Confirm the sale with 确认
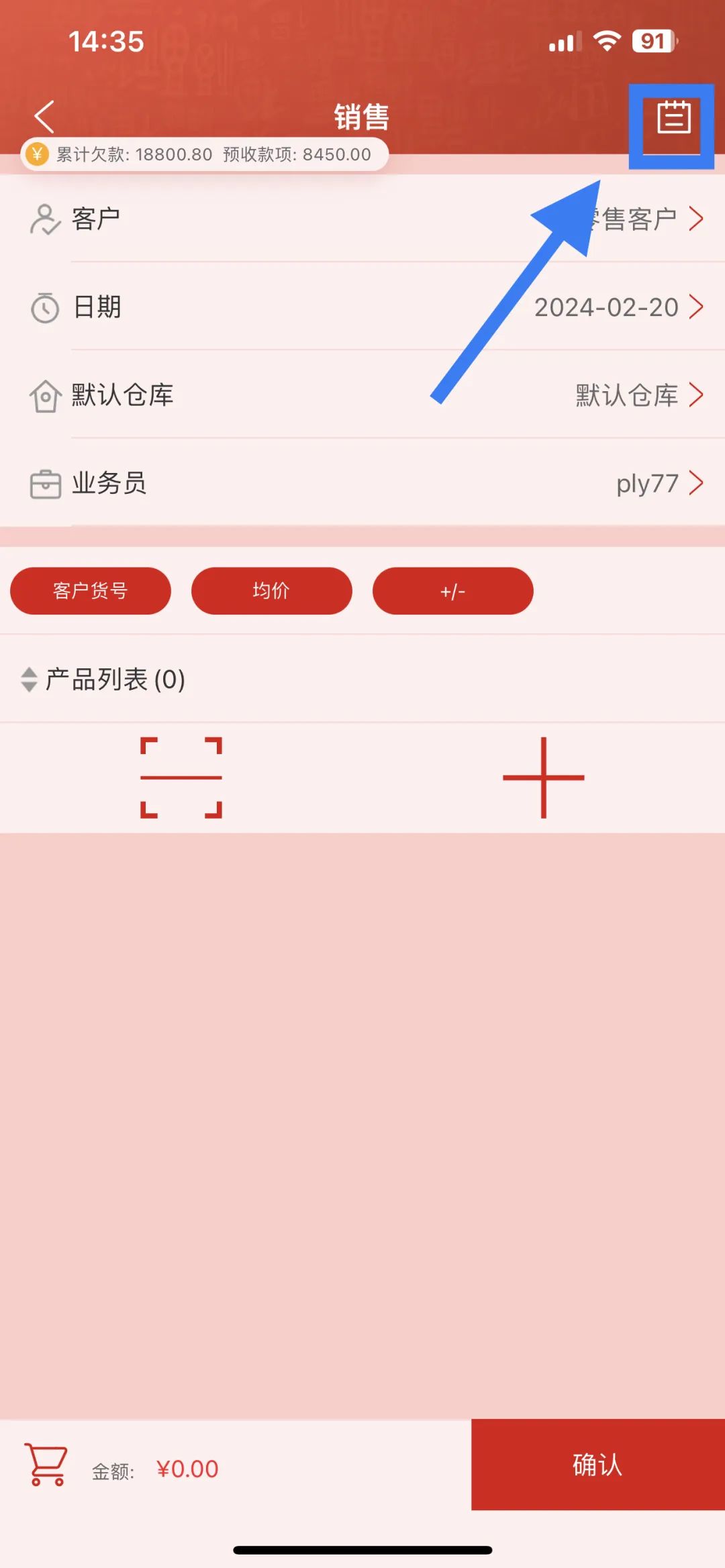This screenshot has width=725, height=1568. tap(597, 1464)
